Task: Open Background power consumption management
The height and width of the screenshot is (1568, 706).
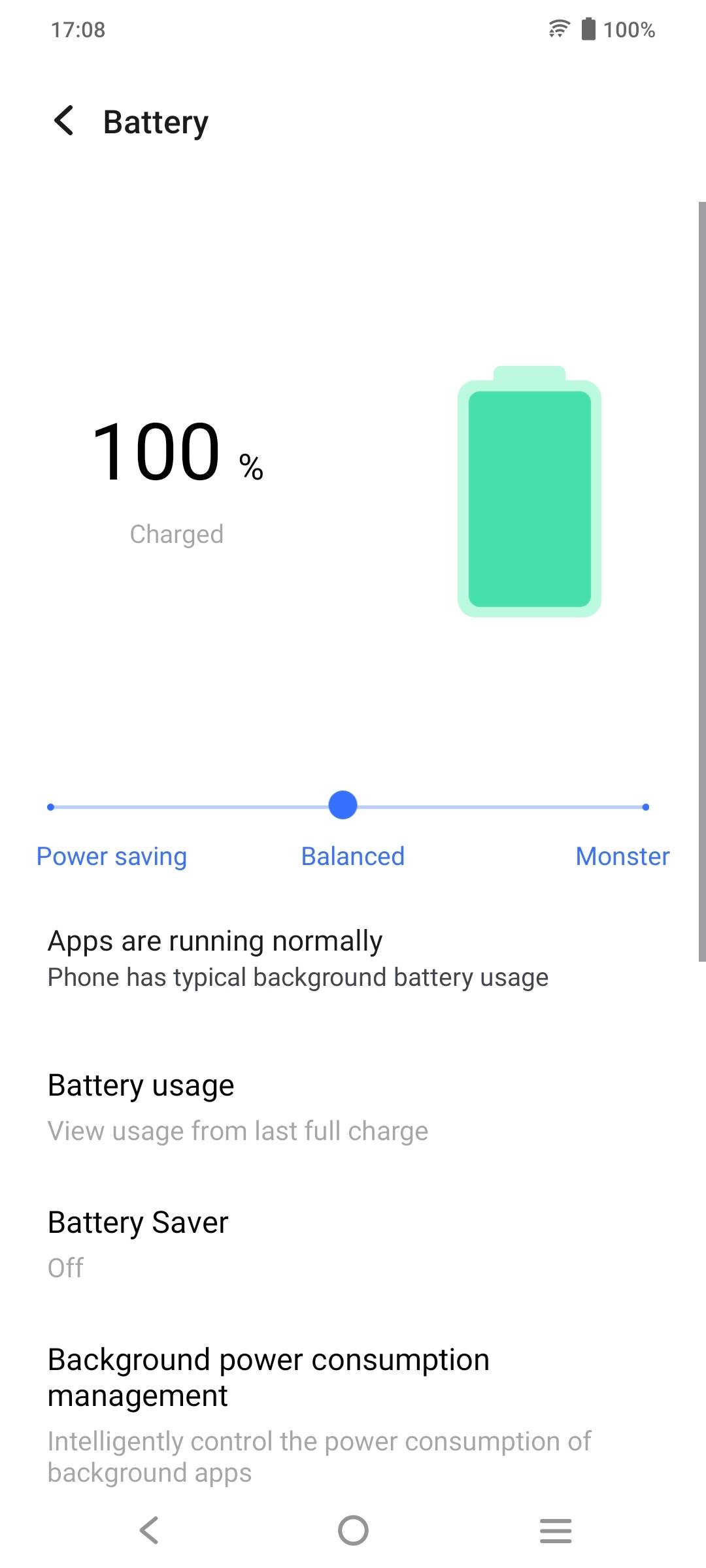Action: click(353, 1414)
